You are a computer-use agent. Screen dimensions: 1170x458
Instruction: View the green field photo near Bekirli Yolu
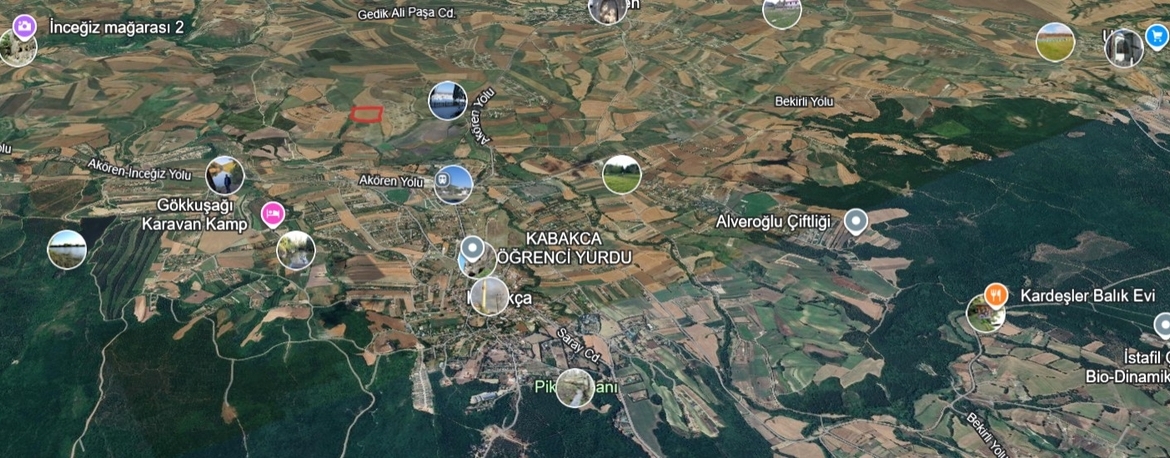[621, 175]
